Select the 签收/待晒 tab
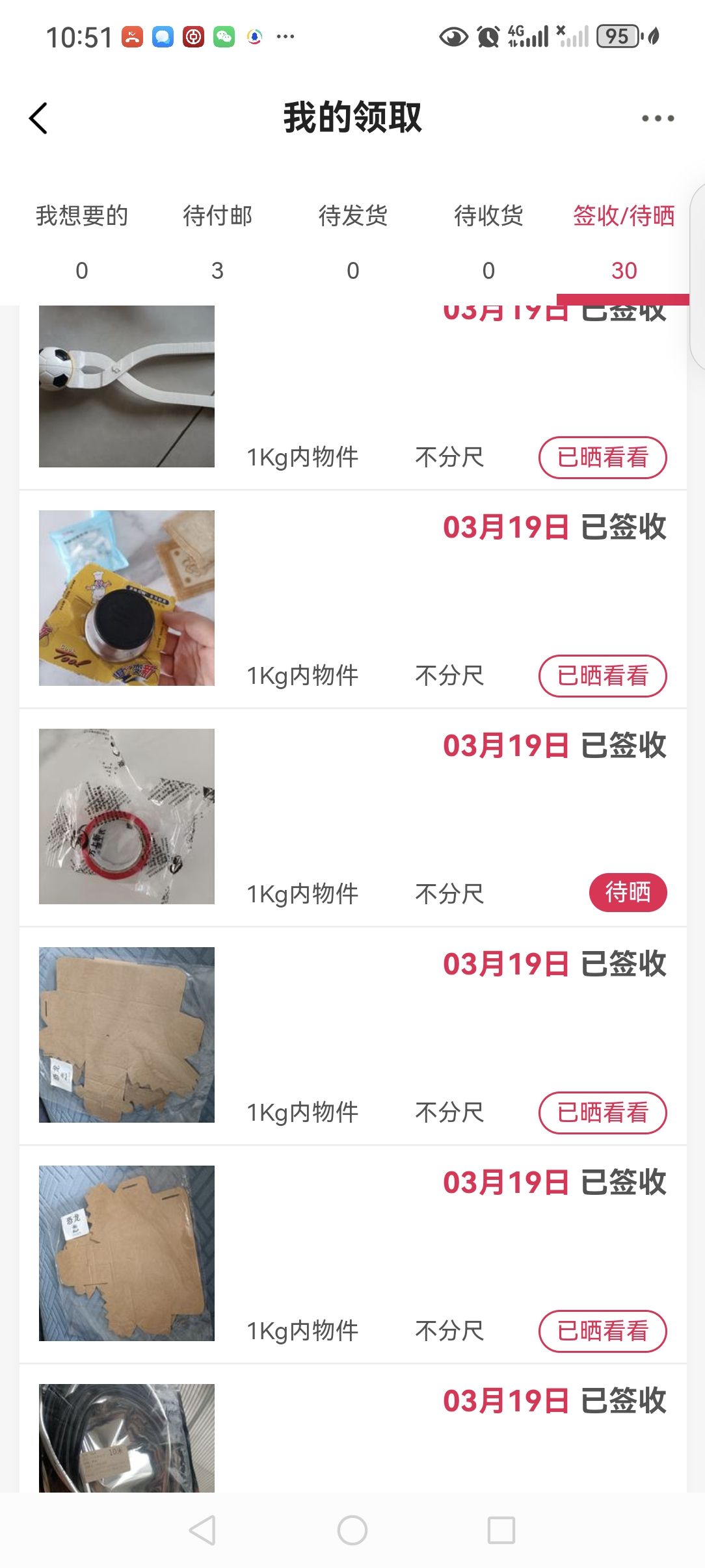This screenshot has width=705, height=1568. (623, 241)
